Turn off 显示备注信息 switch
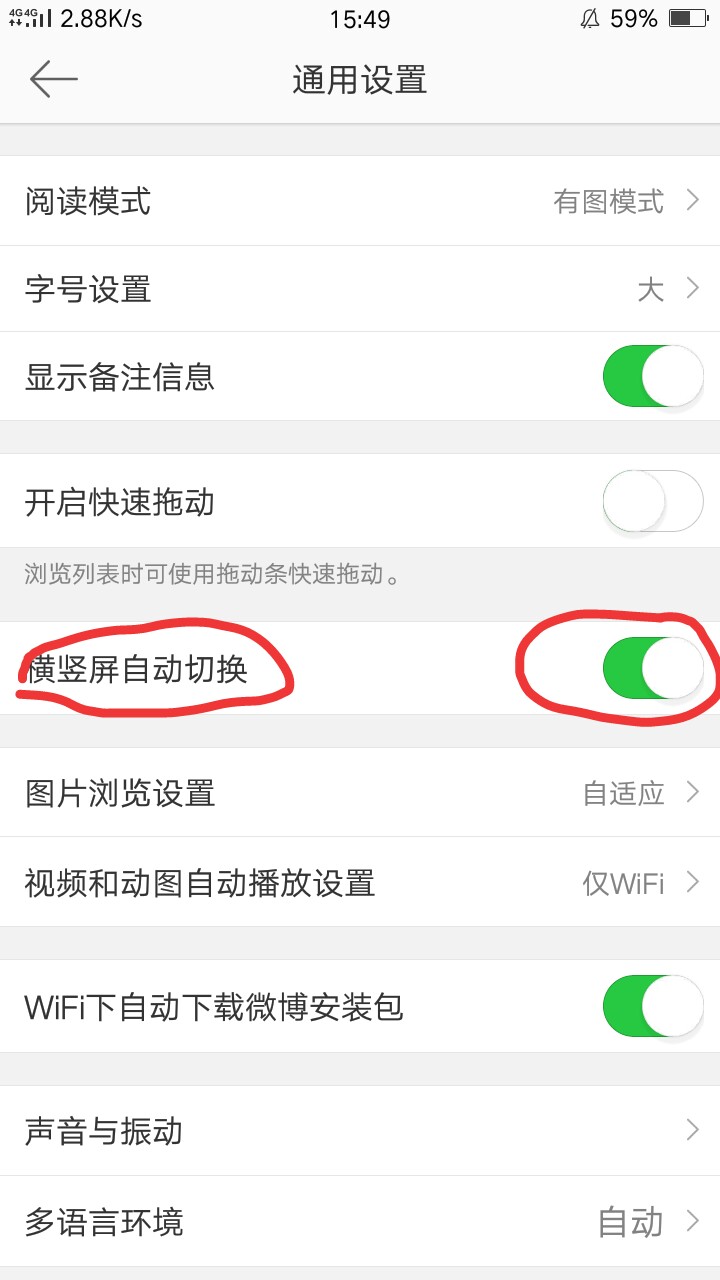The height and width of the screenshot is (1280, 720). point(652,375)
